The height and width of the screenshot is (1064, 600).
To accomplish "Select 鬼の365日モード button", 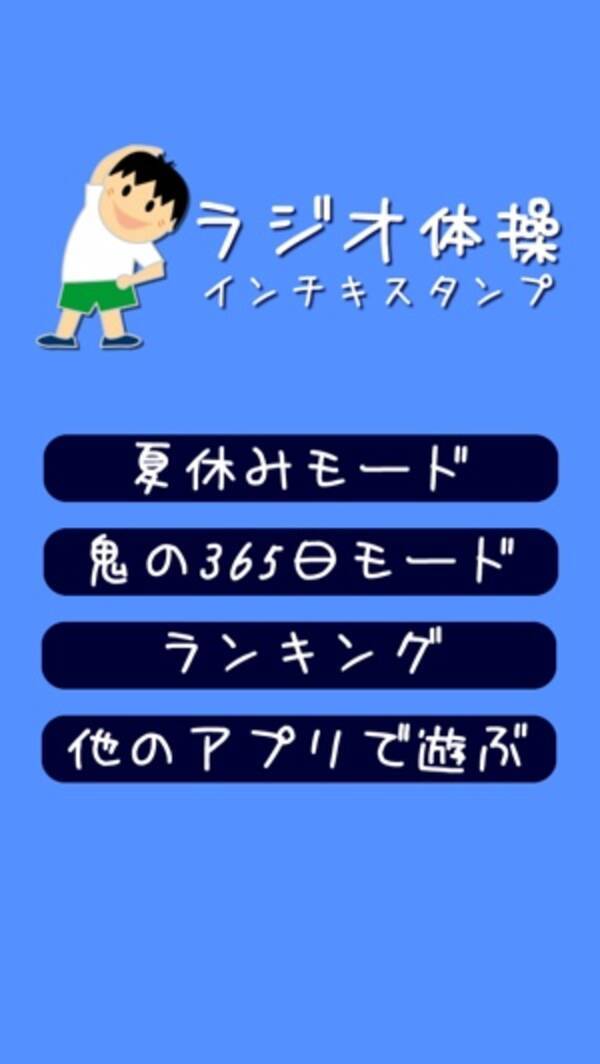I will [300, 562].
